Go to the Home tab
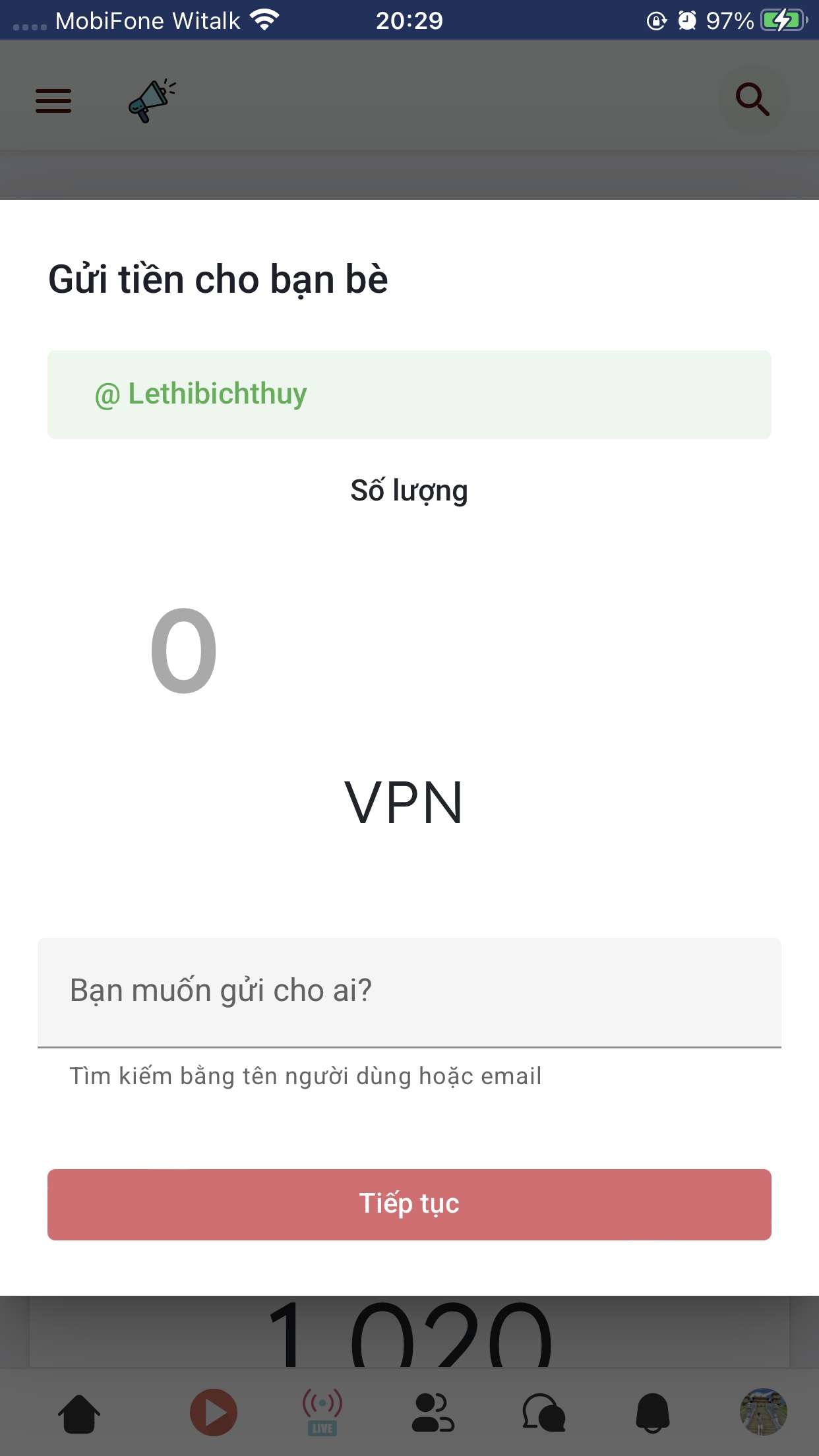819x1456 pixels. (x=79, y=1413)
